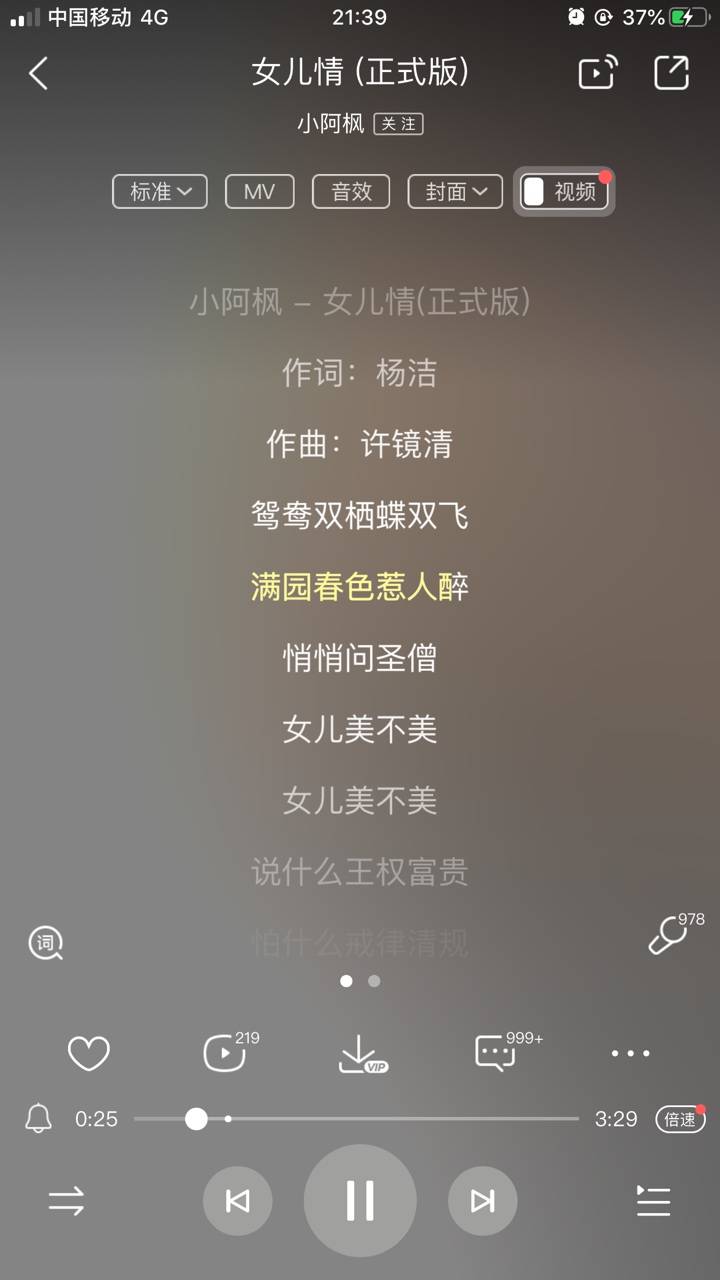This screenshot has height=1280, width=720.
Task: Follow artist 小阿枫 with the 关注 button
Action: (399, 124)
